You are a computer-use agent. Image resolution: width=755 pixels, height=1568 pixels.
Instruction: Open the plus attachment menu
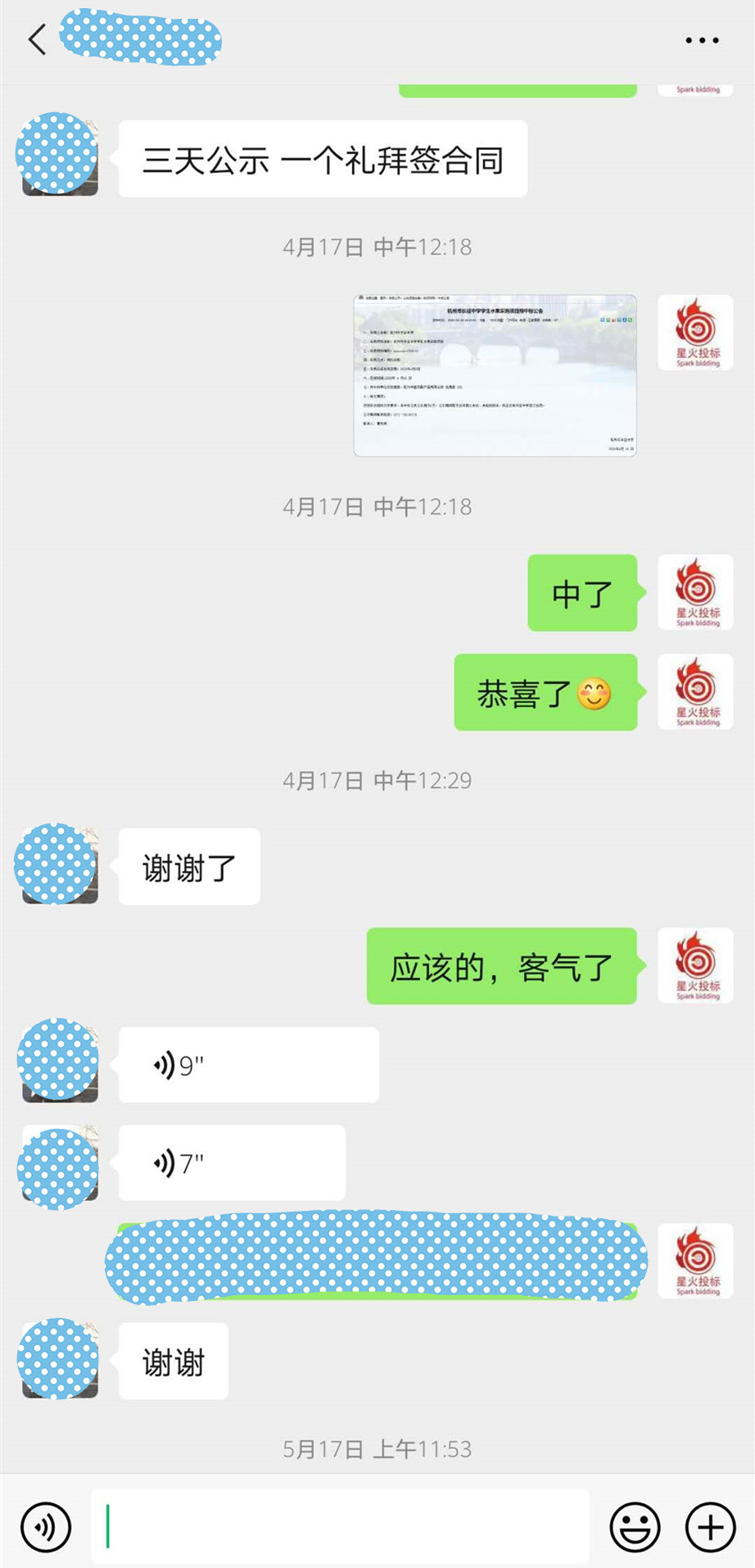coord(710,1527)
